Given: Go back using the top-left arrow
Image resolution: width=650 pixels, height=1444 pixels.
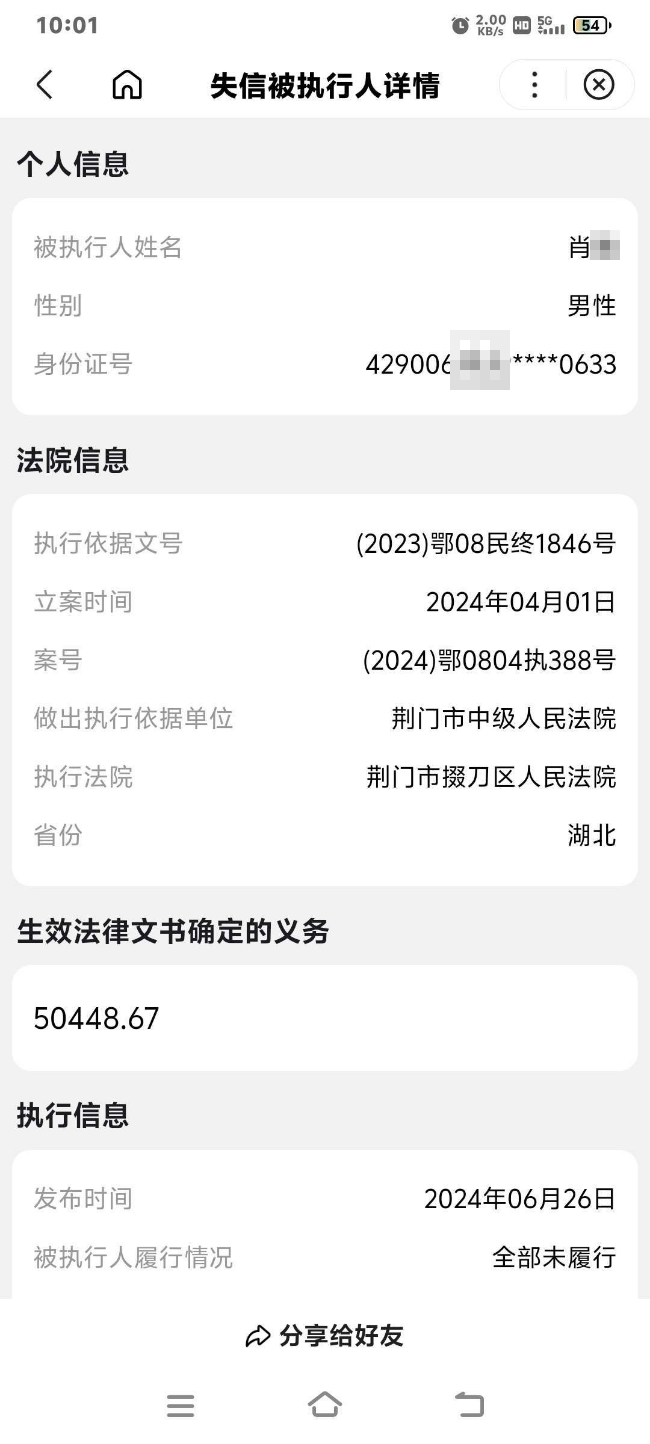Looking at the screenshot, I should 44,85.
